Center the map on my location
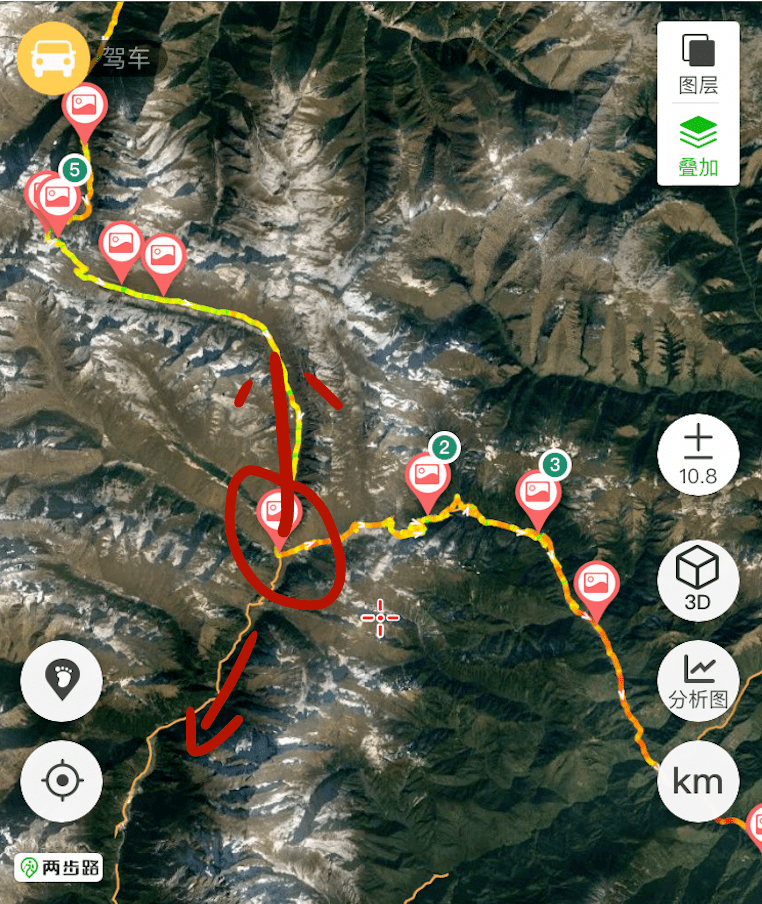The height and width of the screenshot is (904, 762). (61, 780)
